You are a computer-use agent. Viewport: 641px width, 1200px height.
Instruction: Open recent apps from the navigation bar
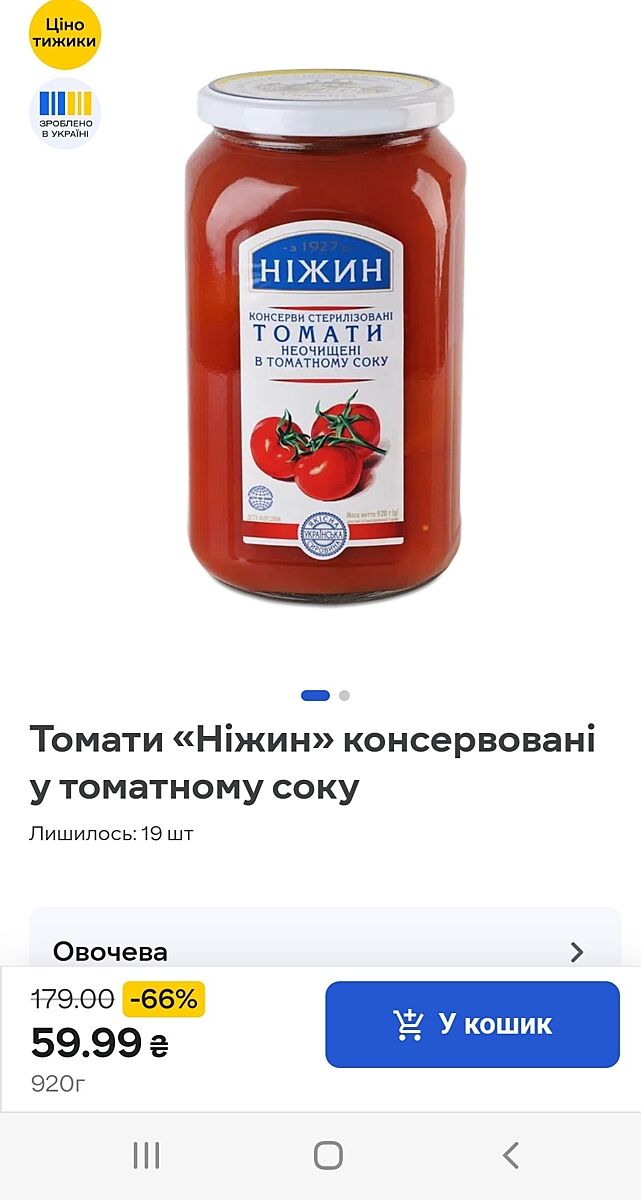click(146, 1156)
